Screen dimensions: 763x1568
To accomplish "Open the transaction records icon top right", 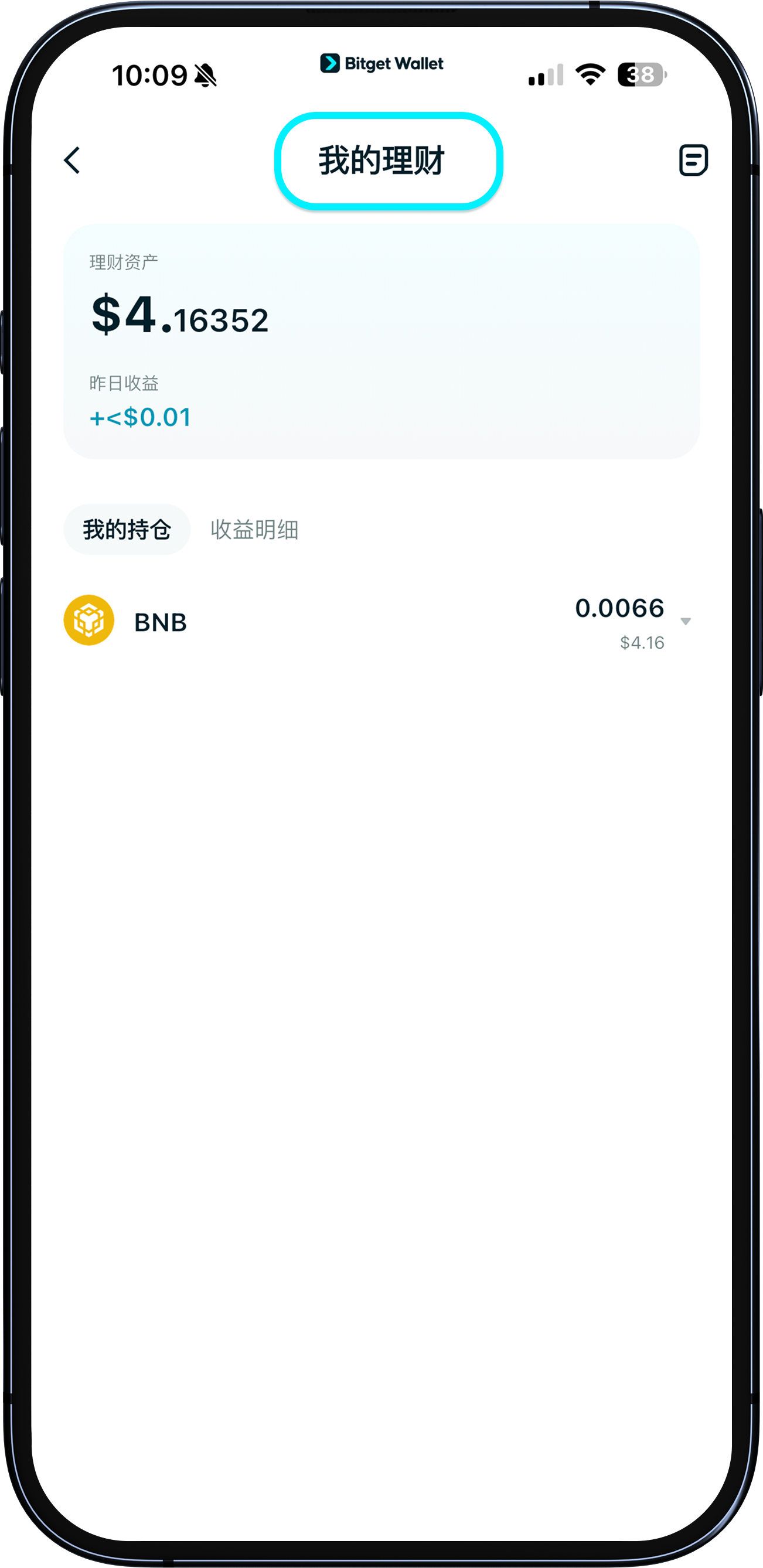I will [x=693, y=160].
